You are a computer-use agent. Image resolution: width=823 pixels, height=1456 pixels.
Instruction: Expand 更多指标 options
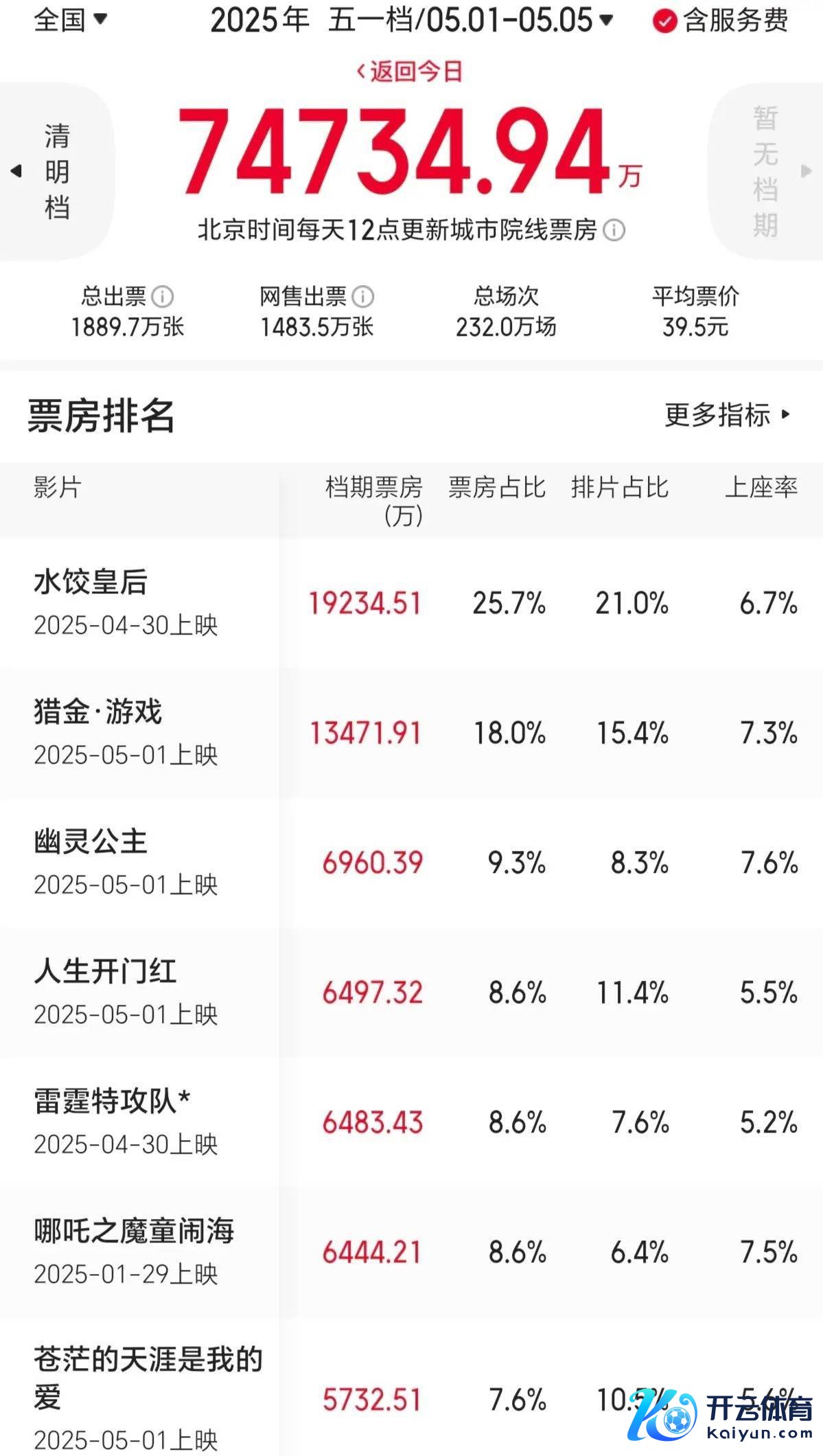[x=728, y=415]
